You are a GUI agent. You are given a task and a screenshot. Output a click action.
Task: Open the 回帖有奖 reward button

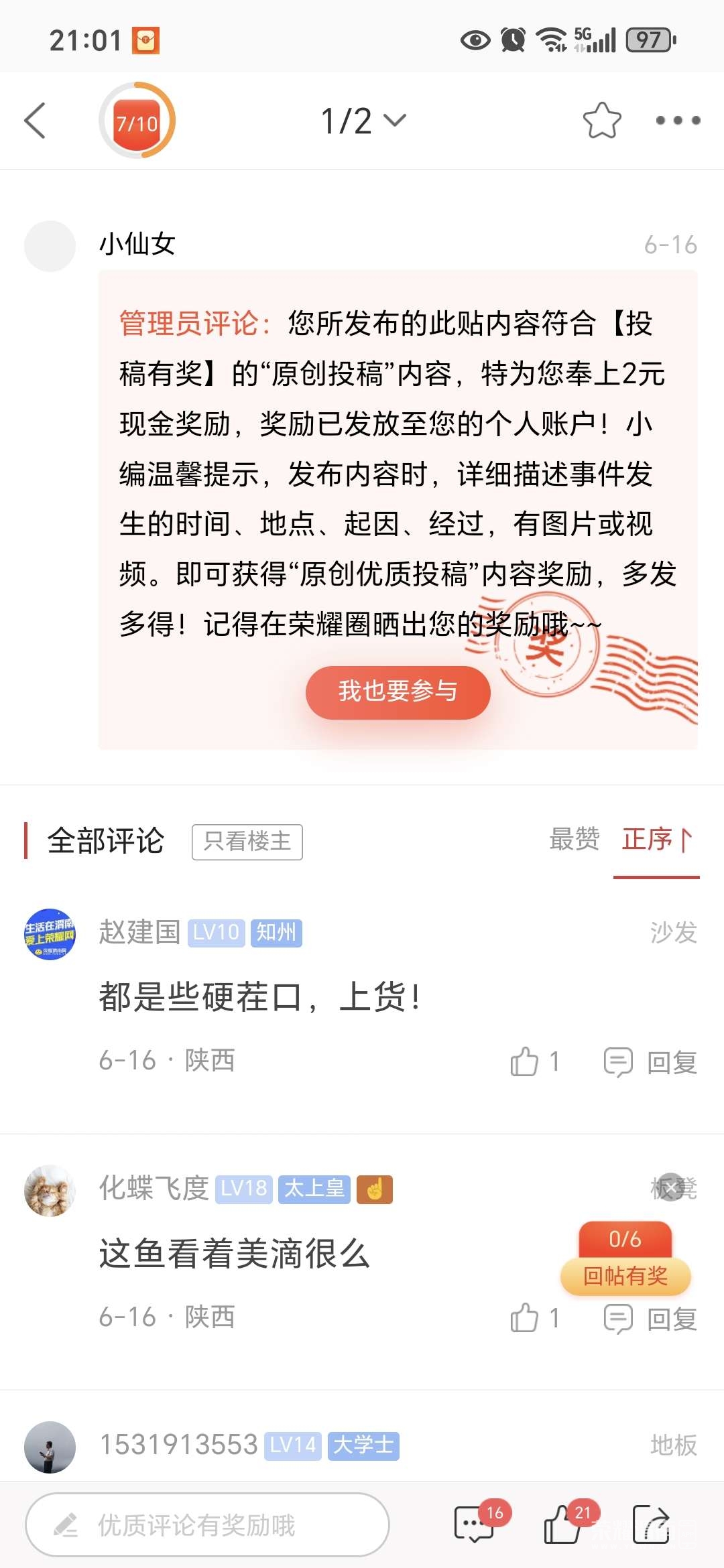(x=625, y=1275)
